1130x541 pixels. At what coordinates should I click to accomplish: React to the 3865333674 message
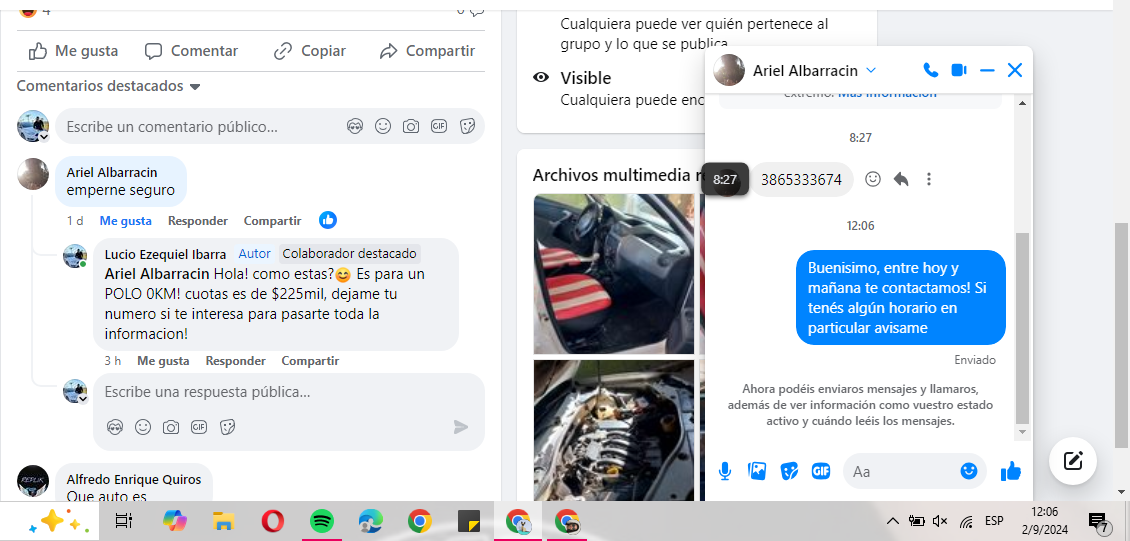tap(873, 179)
